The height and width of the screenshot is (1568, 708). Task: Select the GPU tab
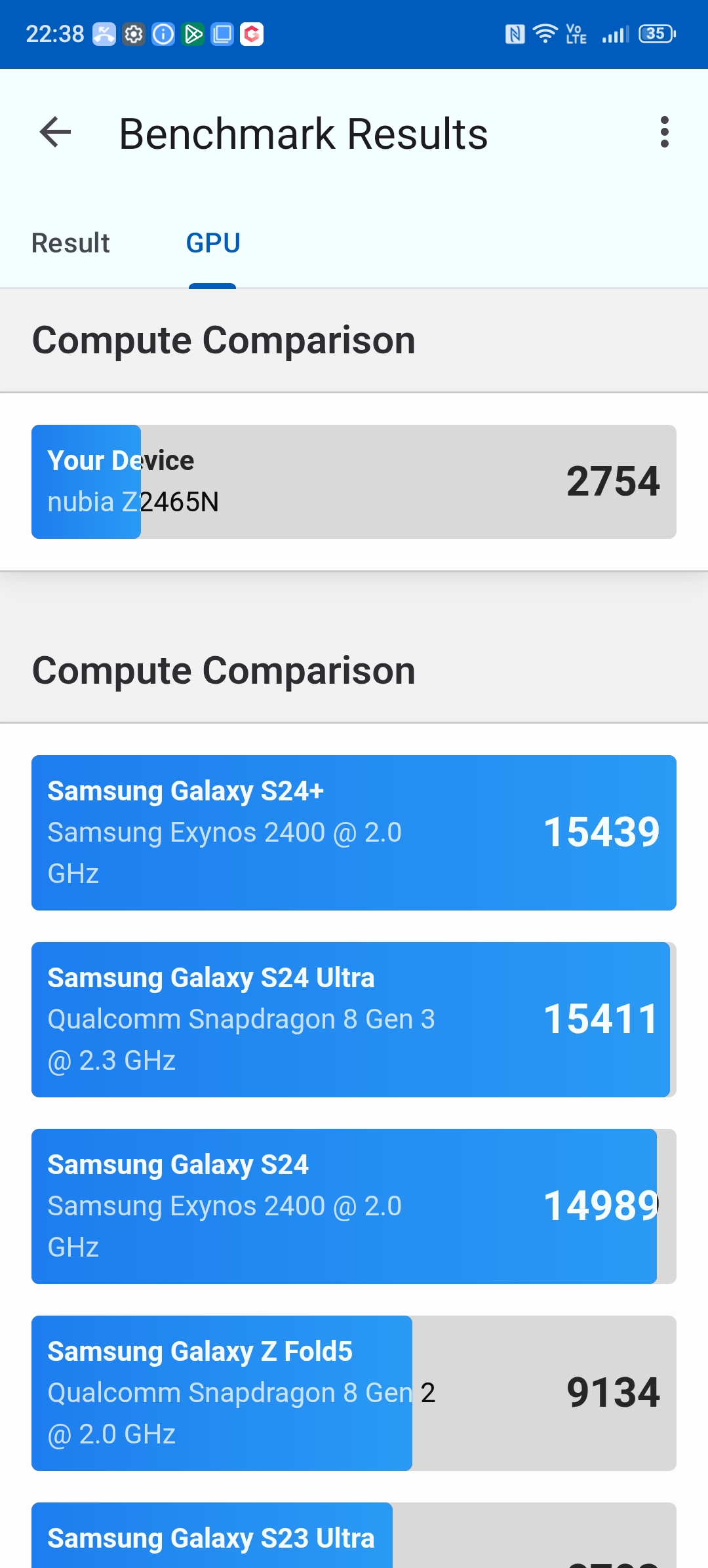coord(213,243)
